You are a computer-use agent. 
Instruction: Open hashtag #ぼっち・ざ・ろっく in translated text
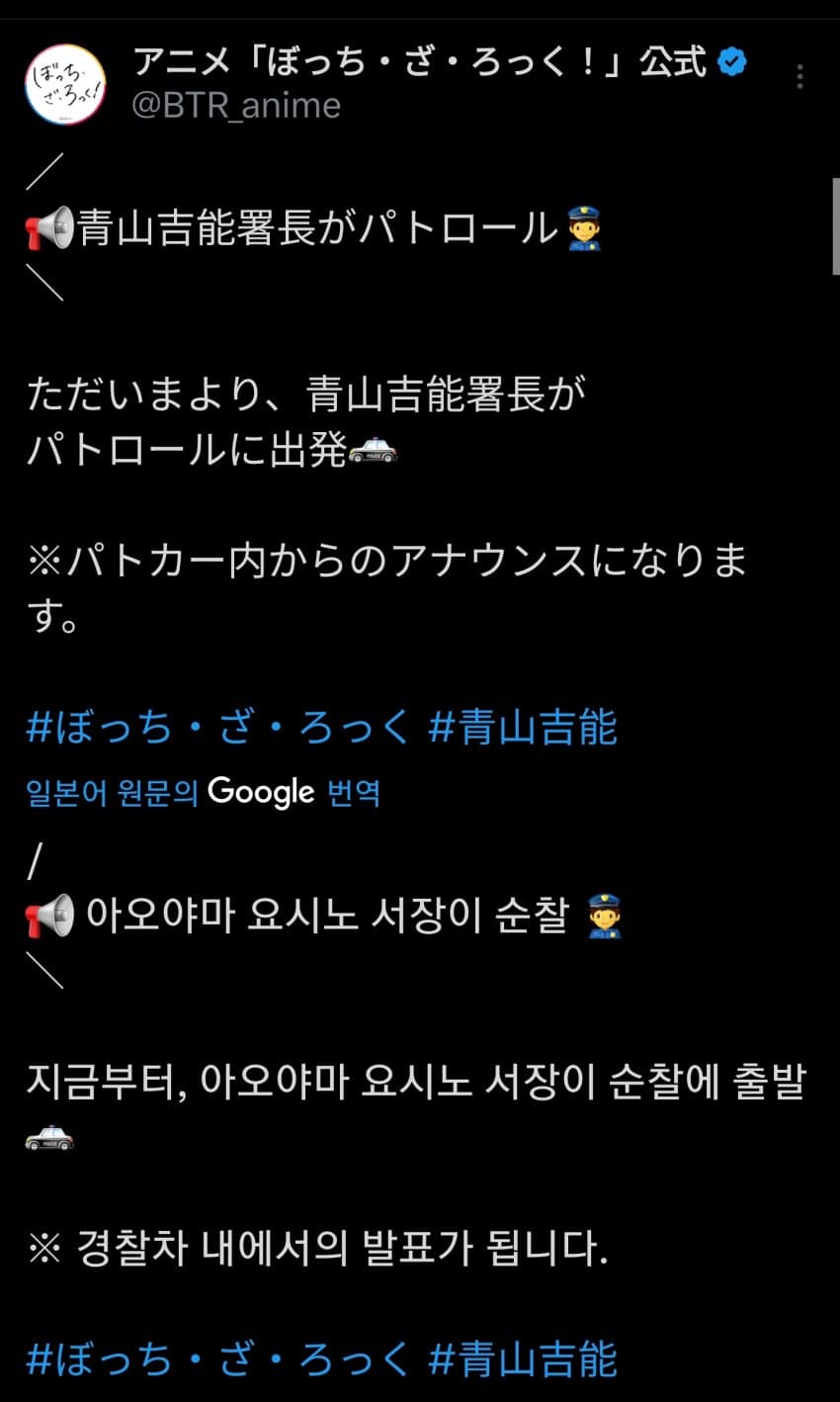click(x=217, y=1359)
